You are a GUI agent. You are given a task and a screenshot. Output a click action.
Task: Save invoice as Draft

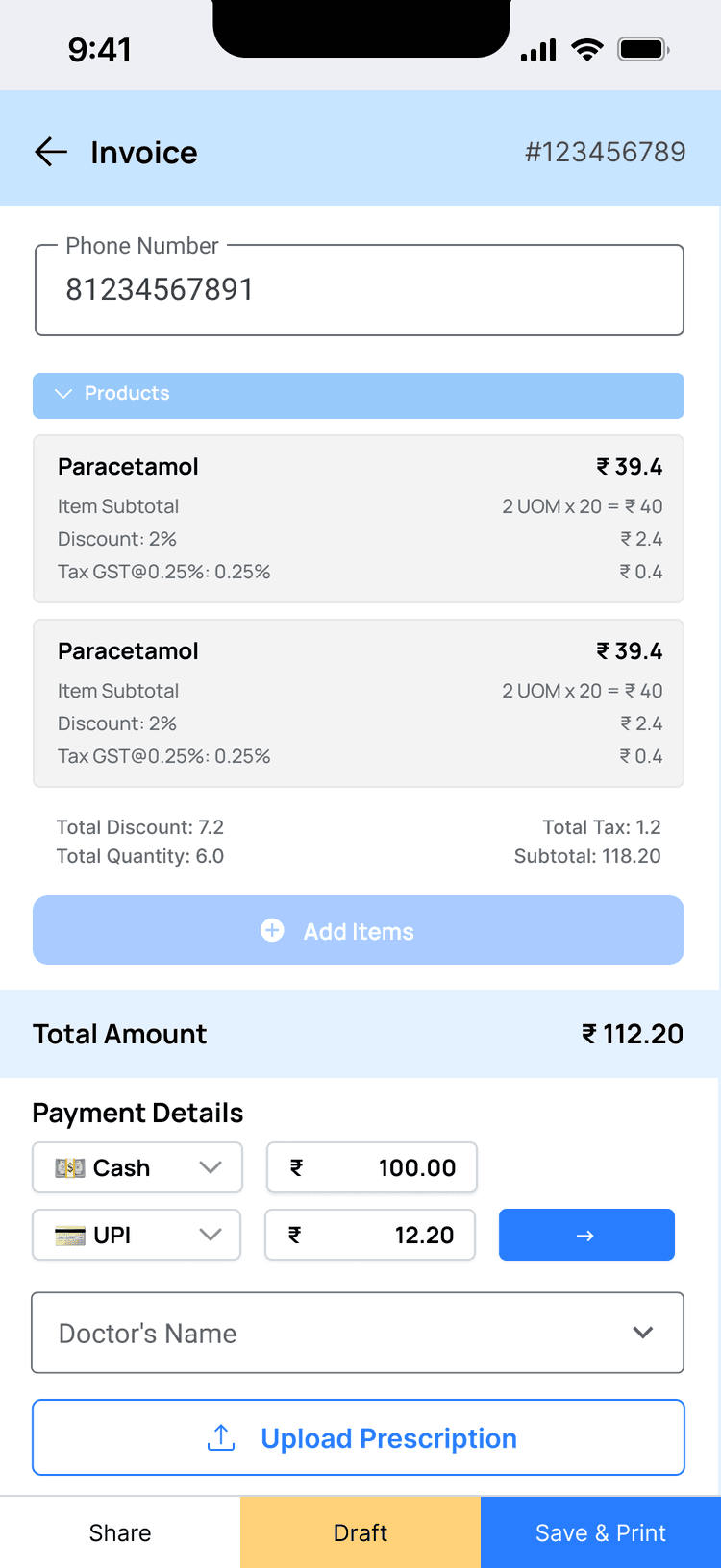(x=360, y=1532)
